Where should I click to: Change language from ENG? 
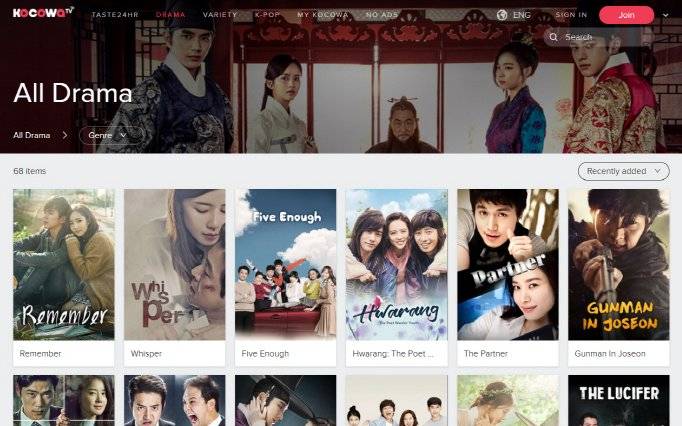tap(514, 15)
